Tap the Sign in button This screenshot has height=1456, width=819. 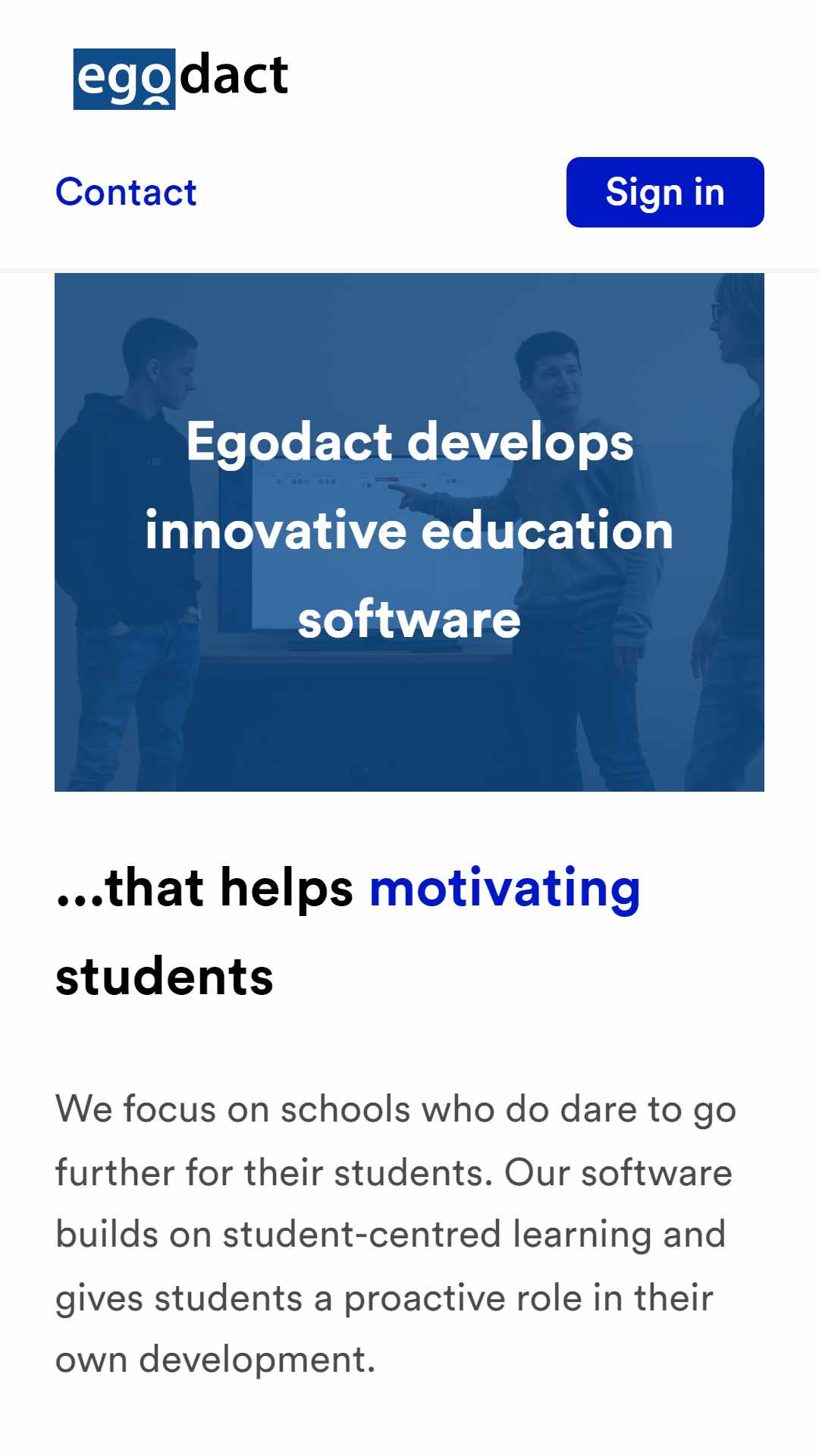tap(665, 192)
